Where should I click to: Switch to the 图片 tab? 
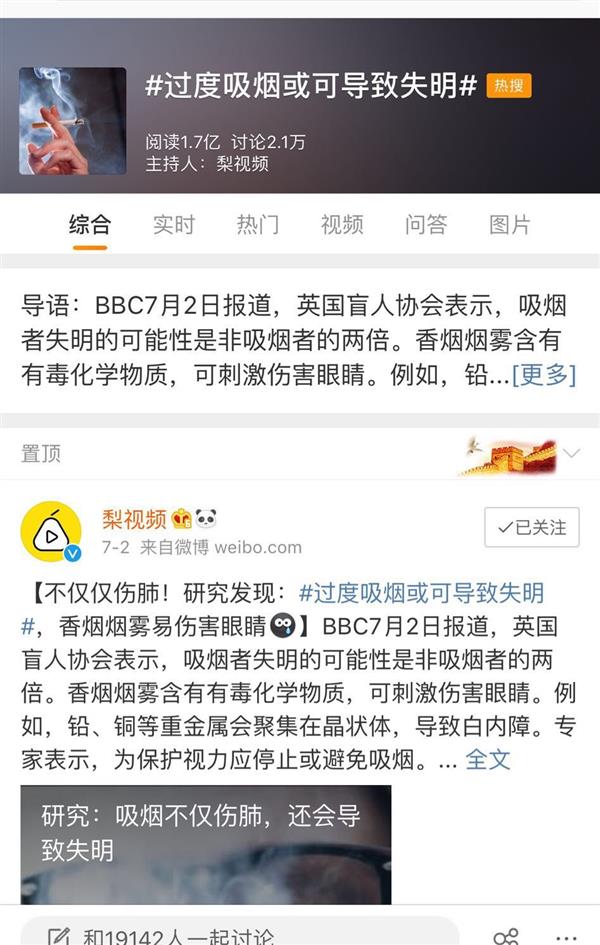pos(509,225)
